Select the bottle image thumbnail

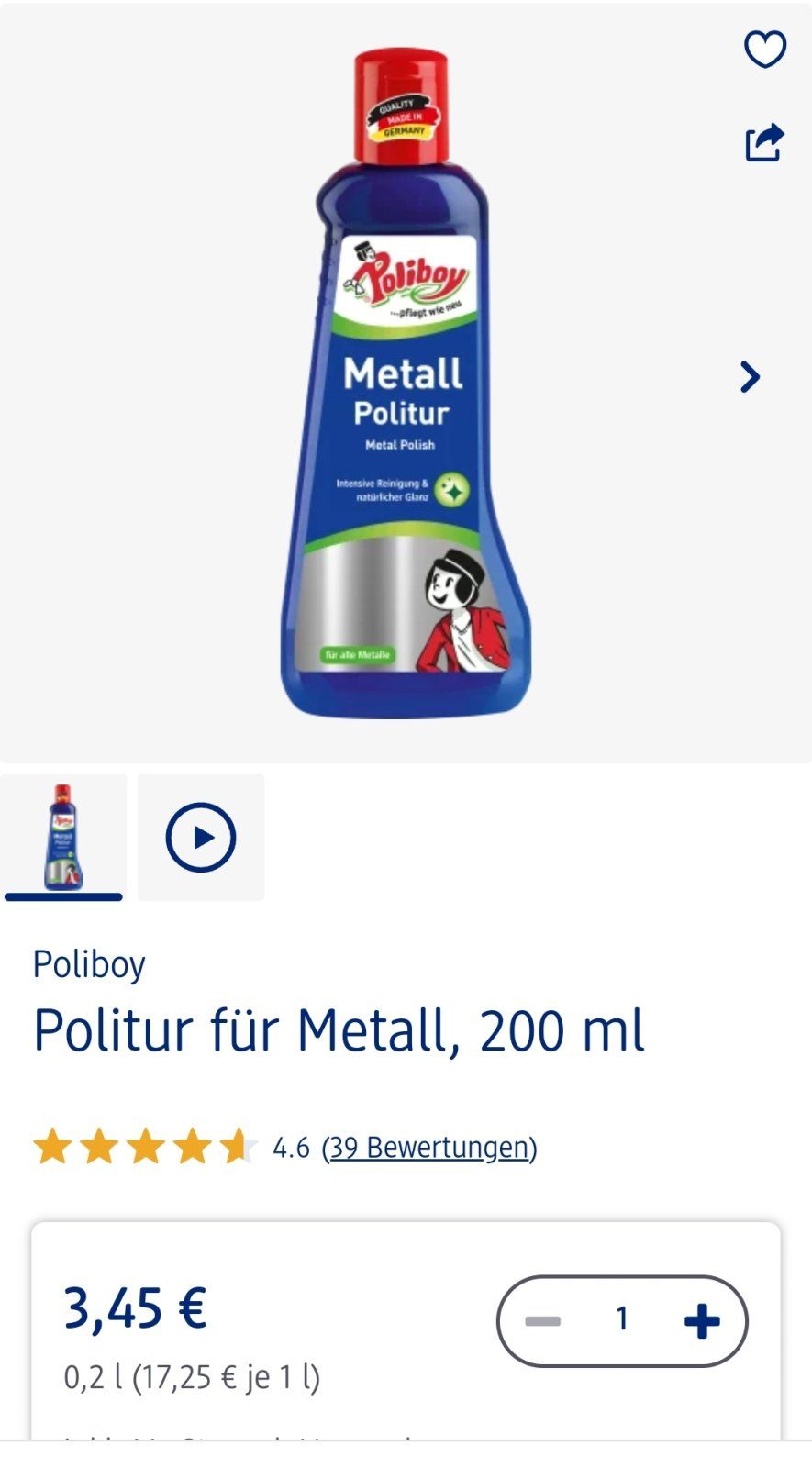click(63, 837)
